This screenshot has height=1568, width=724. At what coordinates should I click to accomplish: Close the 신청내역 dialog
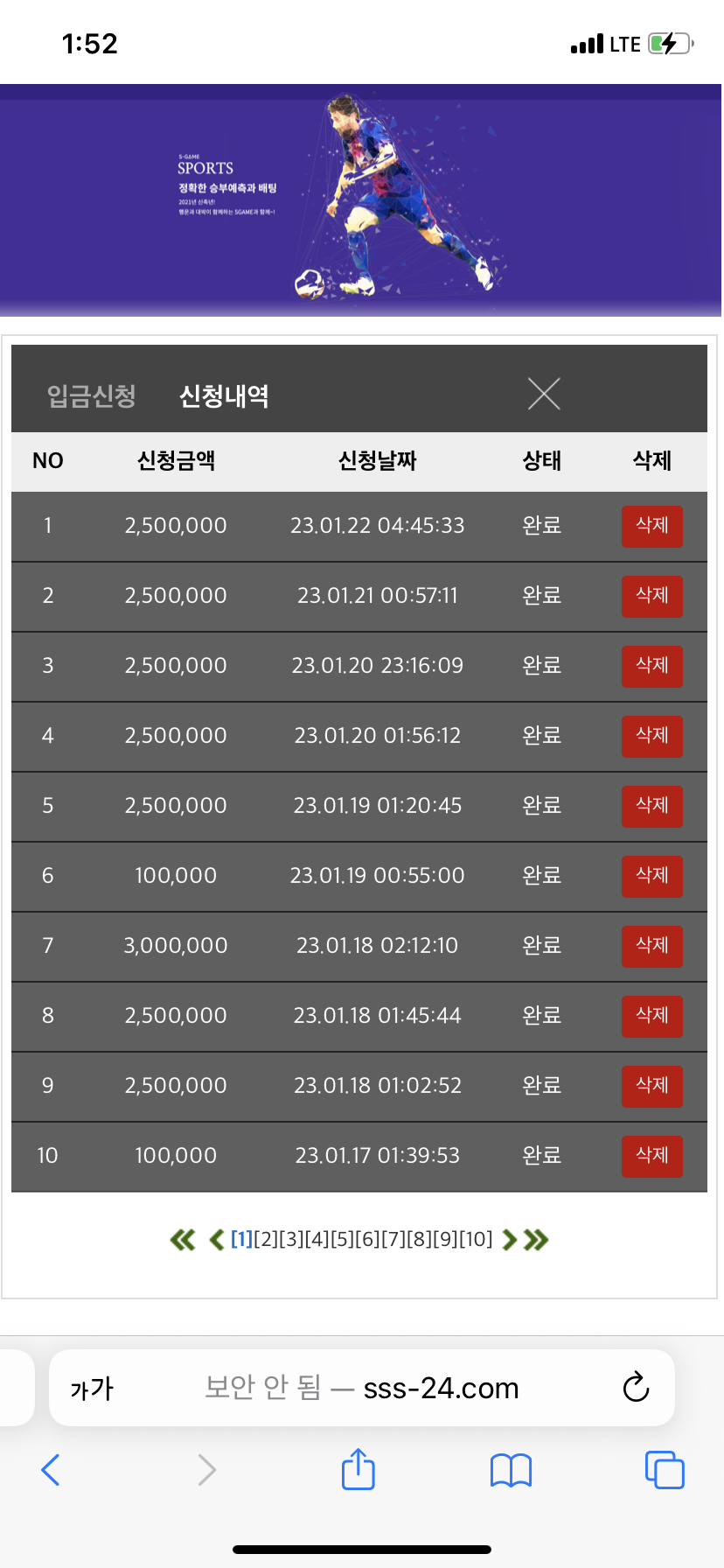point(544,395)
